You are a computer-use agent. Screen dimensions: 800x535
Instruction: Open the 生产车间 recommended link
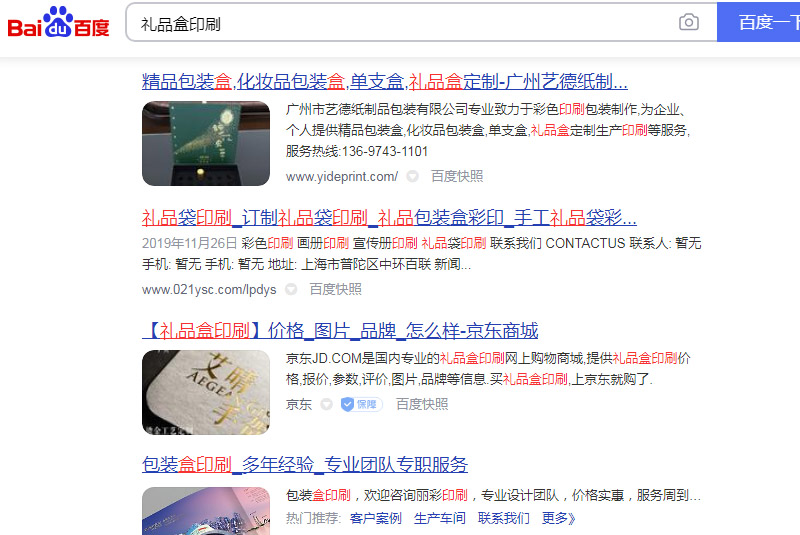(x=440, y=518)
